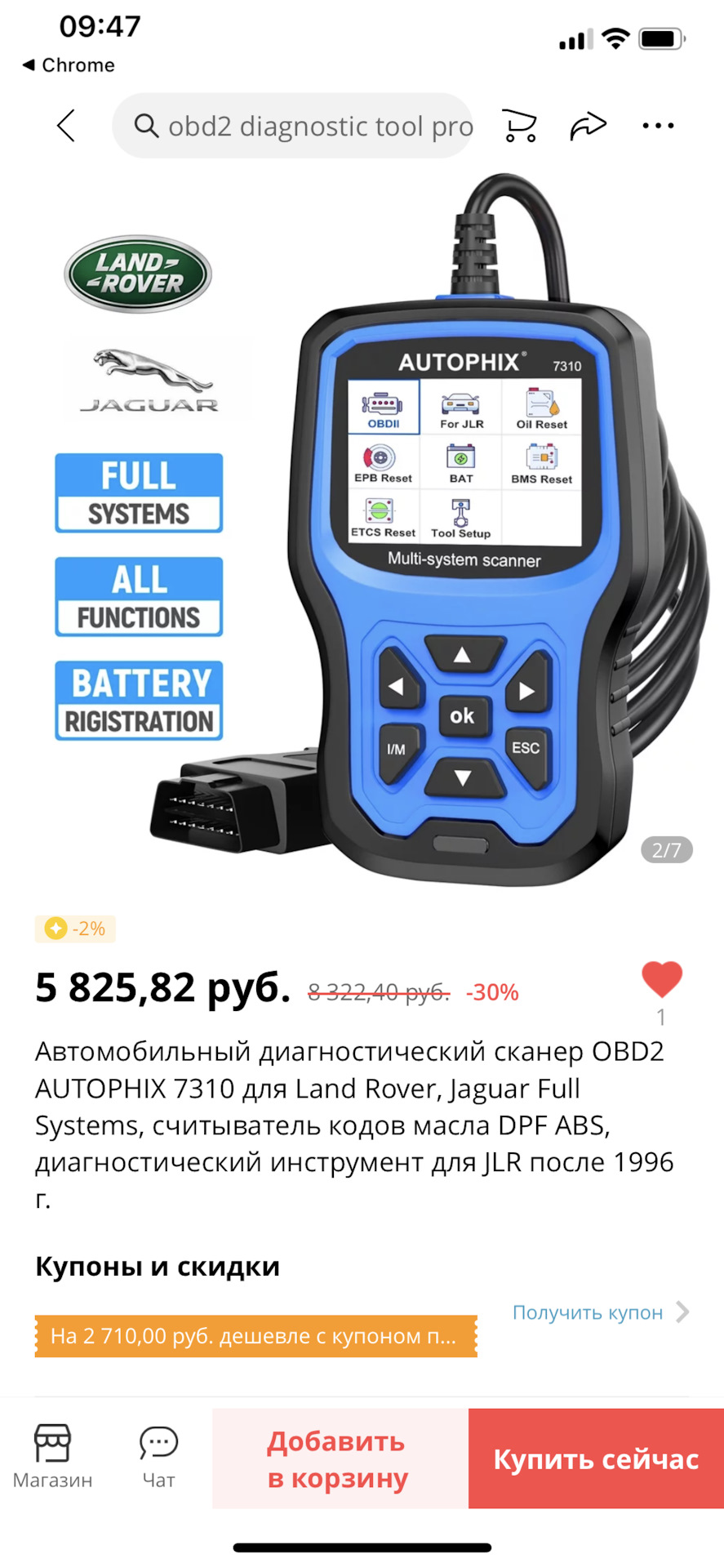Remove product from favorites with heart icon
The width and height of the screenshot is (724, 1568).
click(661, 979)
